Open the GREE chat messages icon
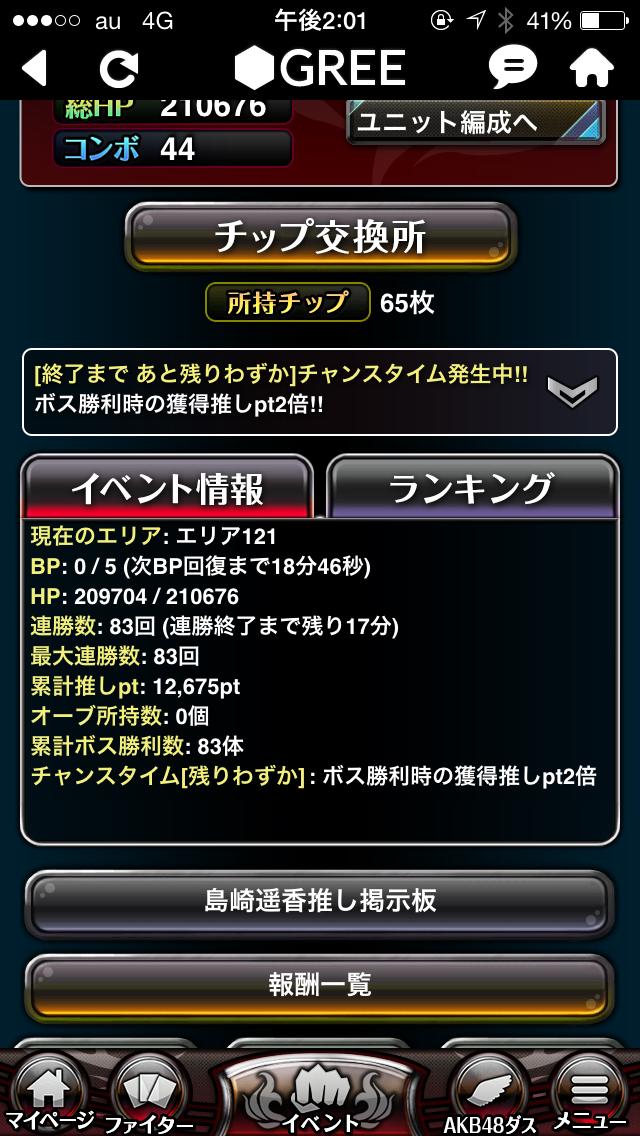 click(x=513, y=68)
